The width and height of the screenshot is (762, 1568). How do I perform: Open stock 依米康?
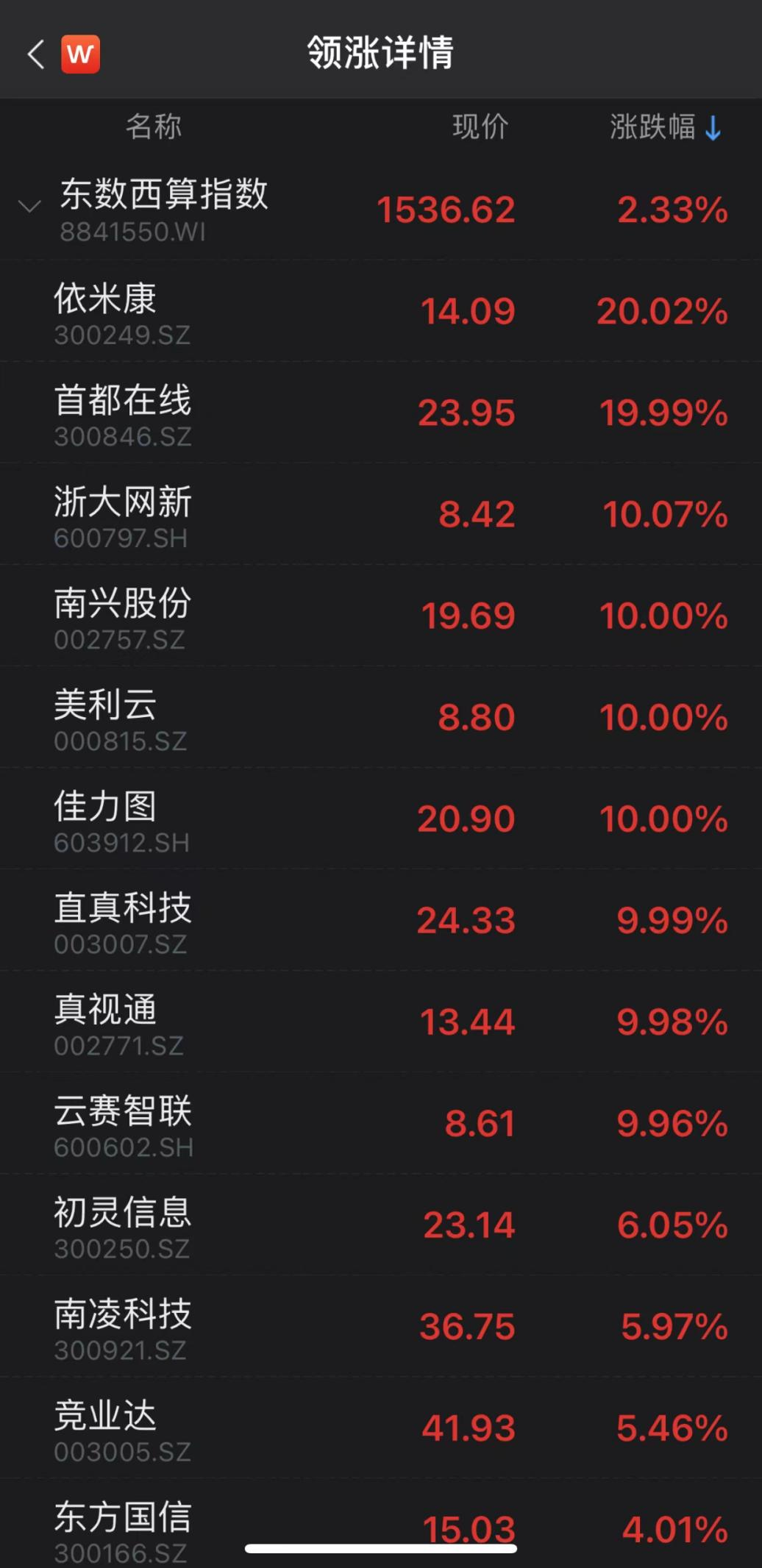(381, 311)
